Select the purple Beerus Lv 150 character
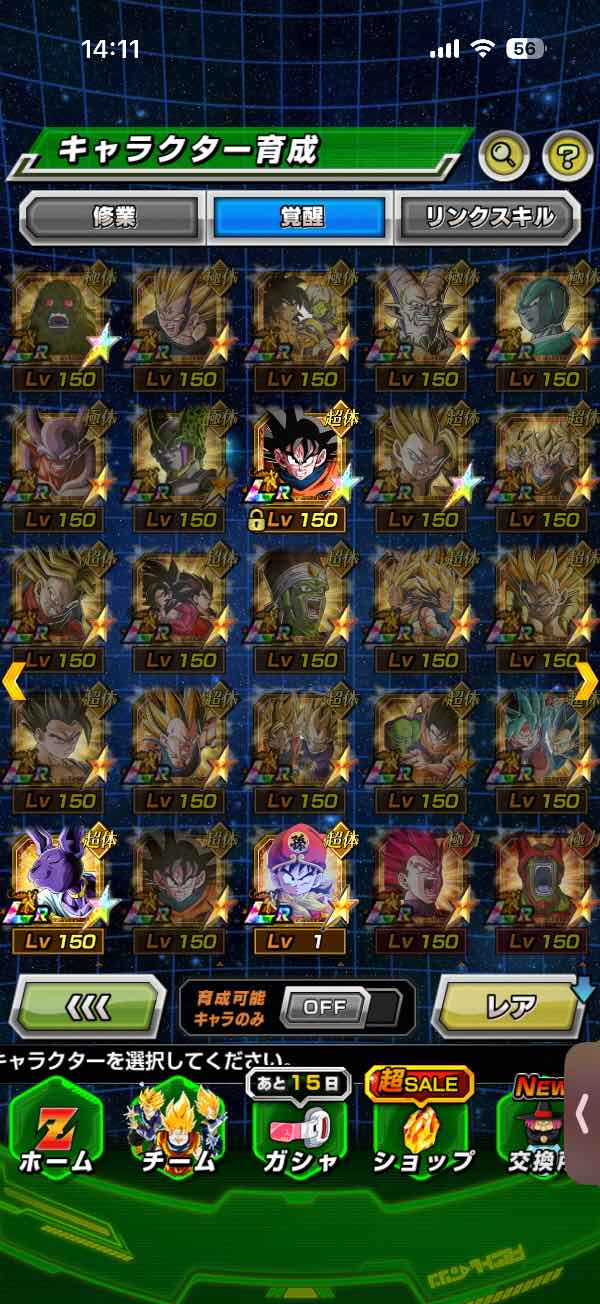 tap(59, 890)
